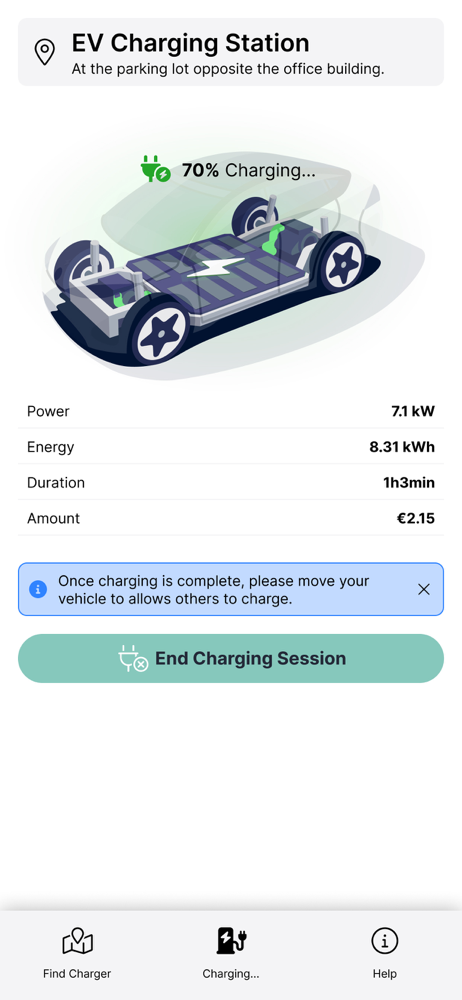462x1000 pixels.
Task: End the charging session
Action: [x=230, y=658]
